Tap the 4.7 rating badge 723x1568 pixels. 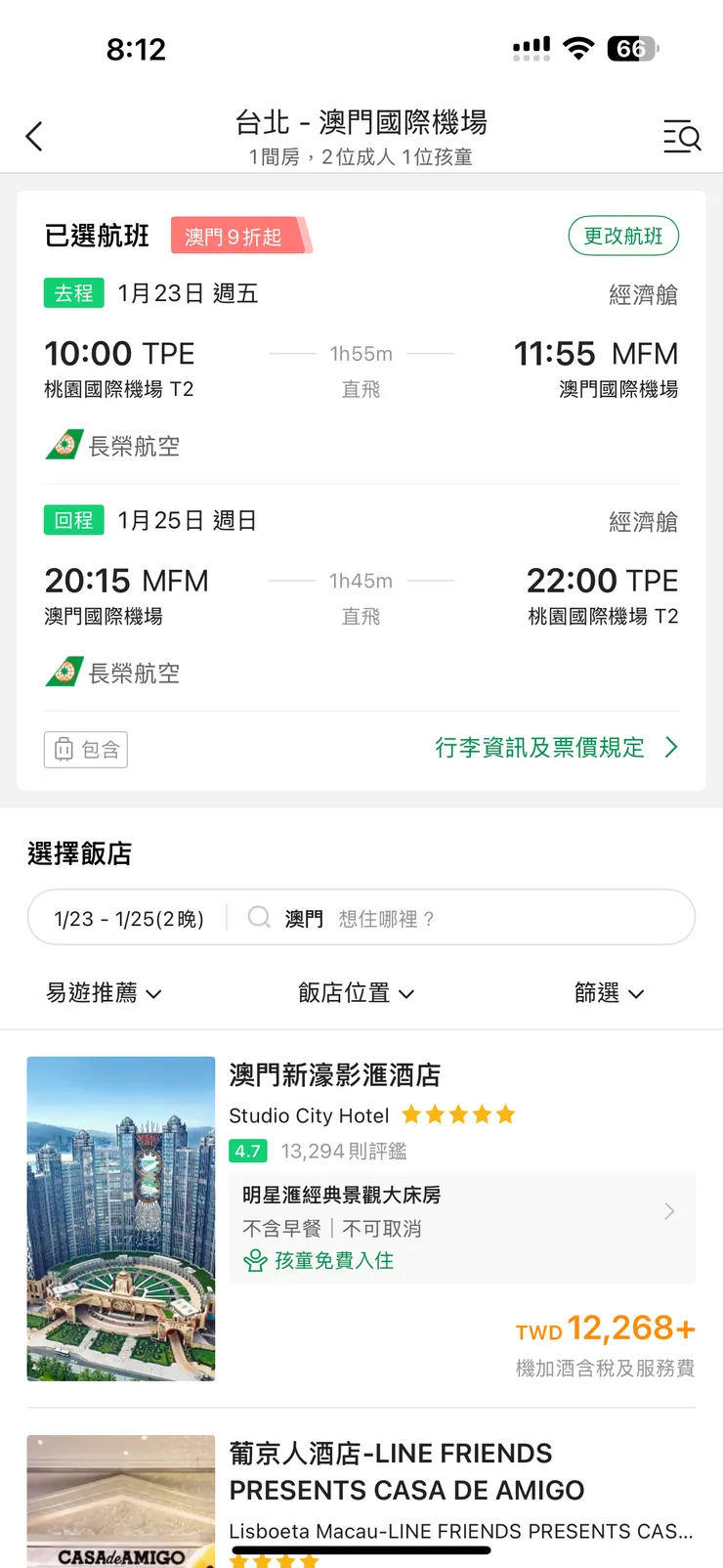point(247,1151)
